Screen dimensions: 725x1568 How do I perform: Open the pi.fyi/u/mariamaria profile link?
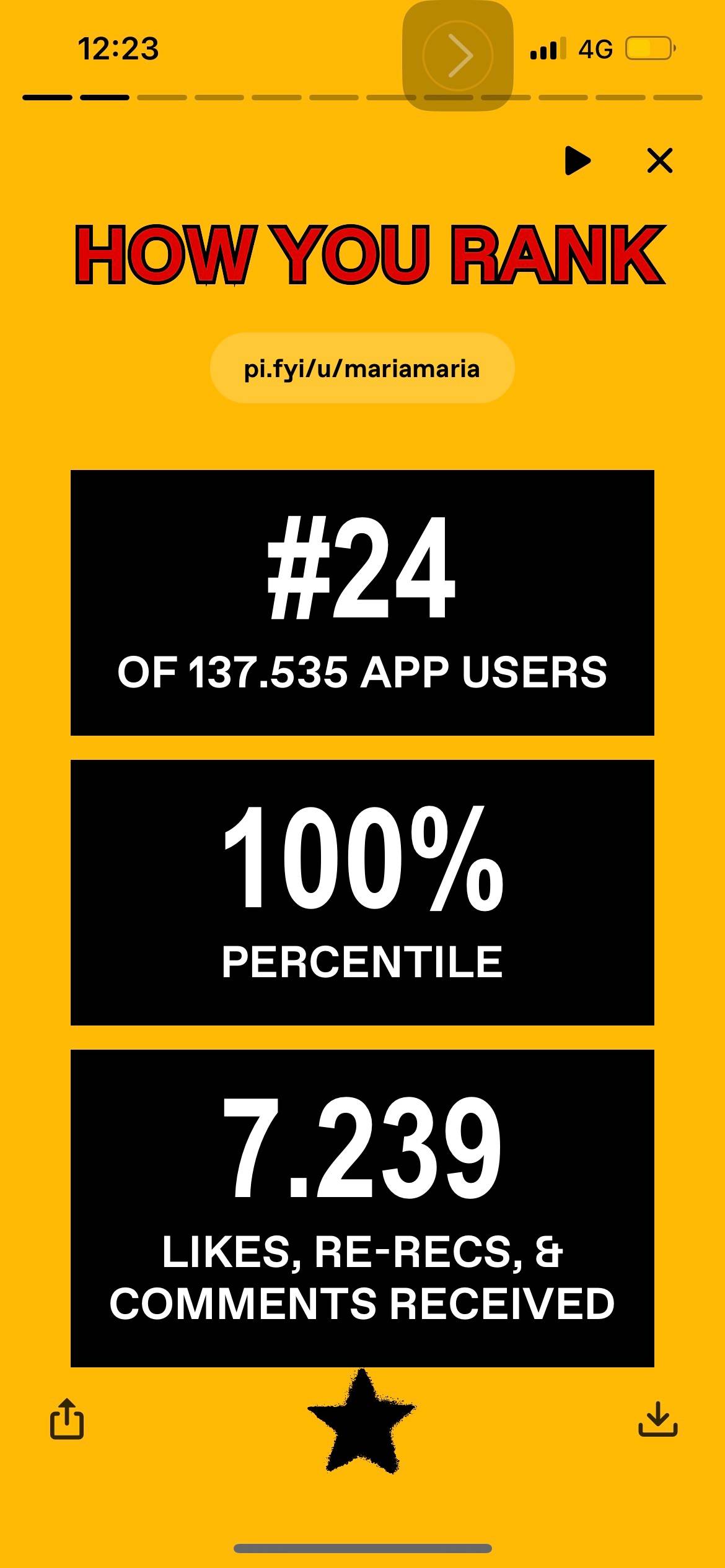362,368
